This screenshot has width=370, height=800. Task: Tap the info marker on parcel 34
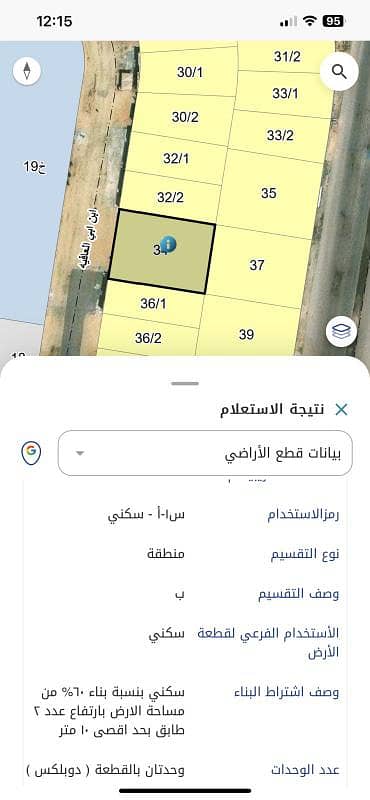[x=167, y=243]
